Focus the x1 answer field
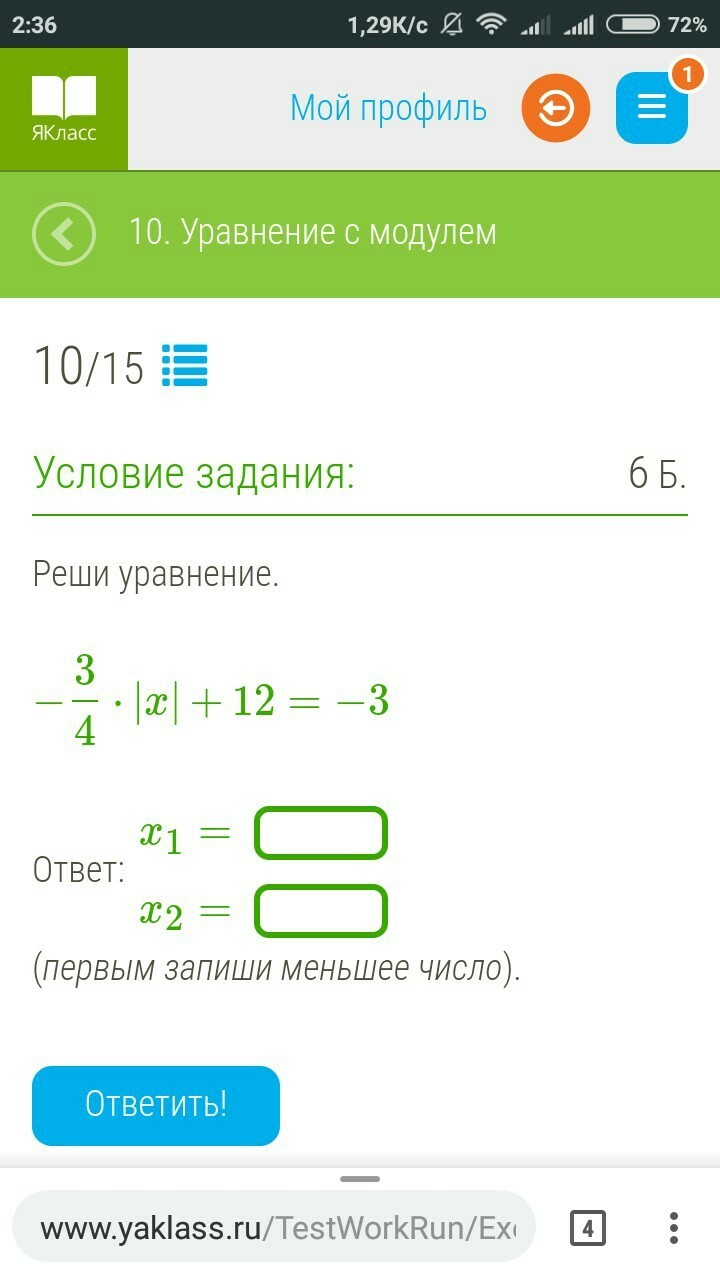The width and height of the screenshot is (720, 1280). click(321, 833)
